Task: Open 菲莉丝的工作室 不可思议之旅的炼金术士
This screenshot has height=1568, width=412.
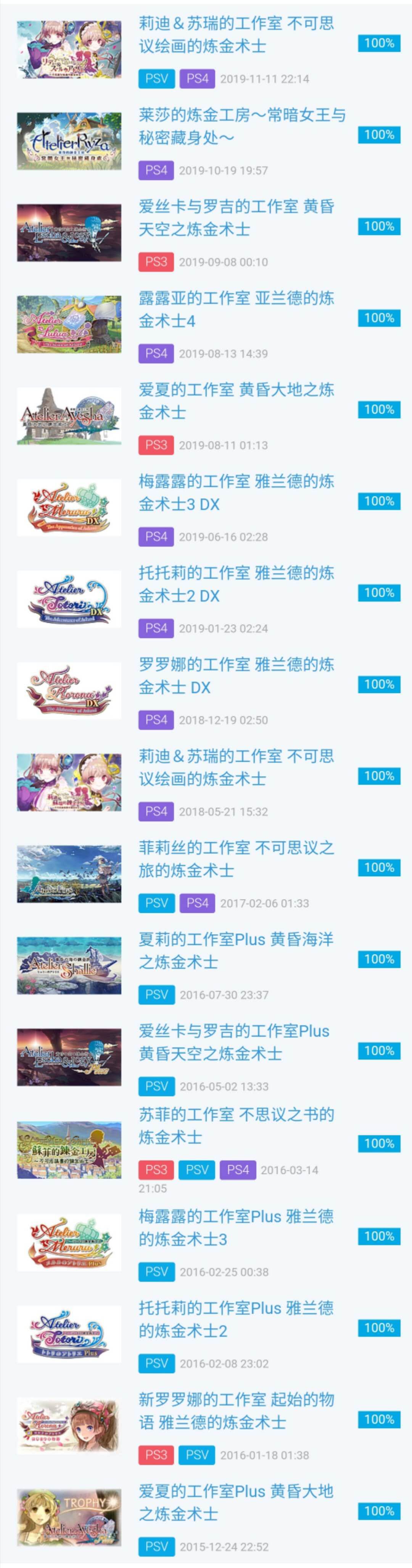Action: [236, 859]
